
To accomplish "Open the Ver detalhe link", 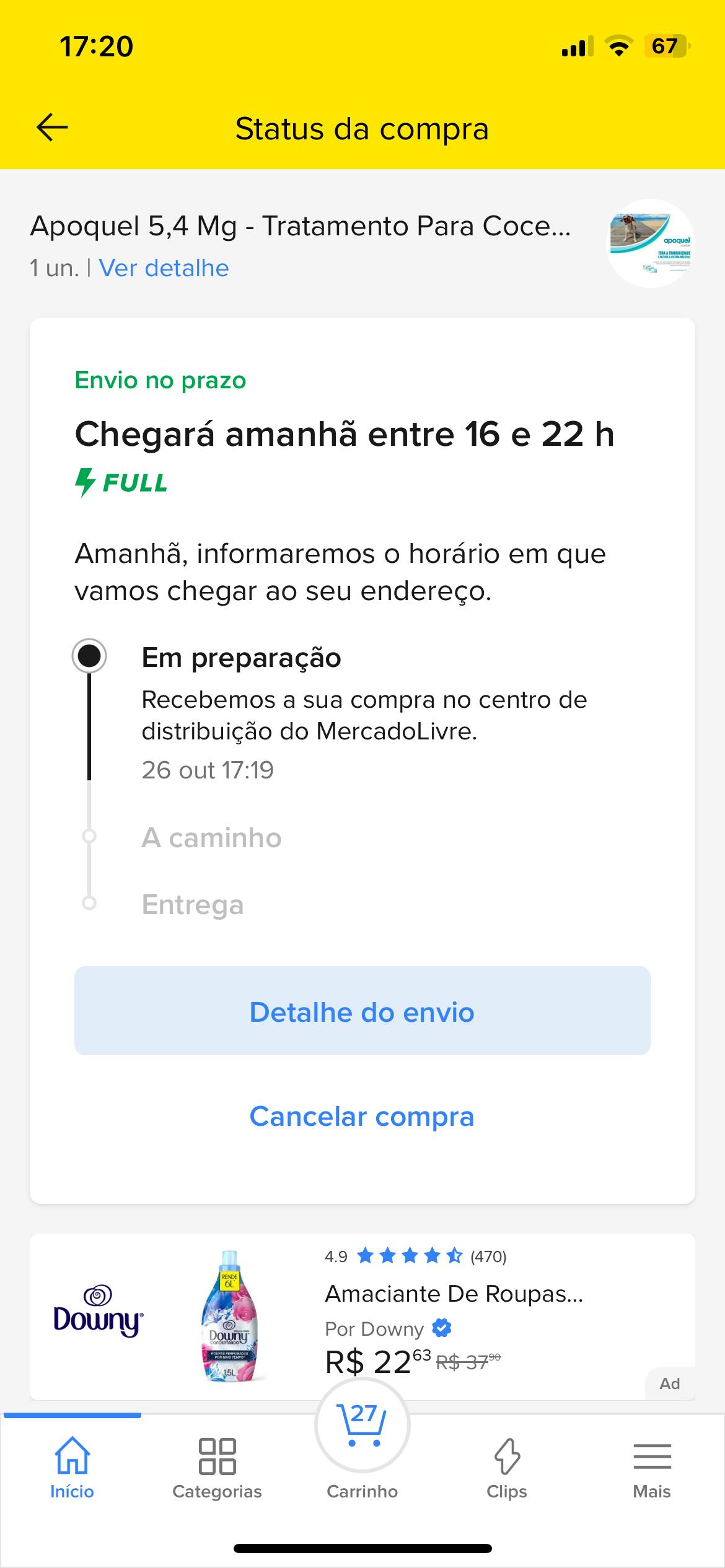I will coord(164,268).
